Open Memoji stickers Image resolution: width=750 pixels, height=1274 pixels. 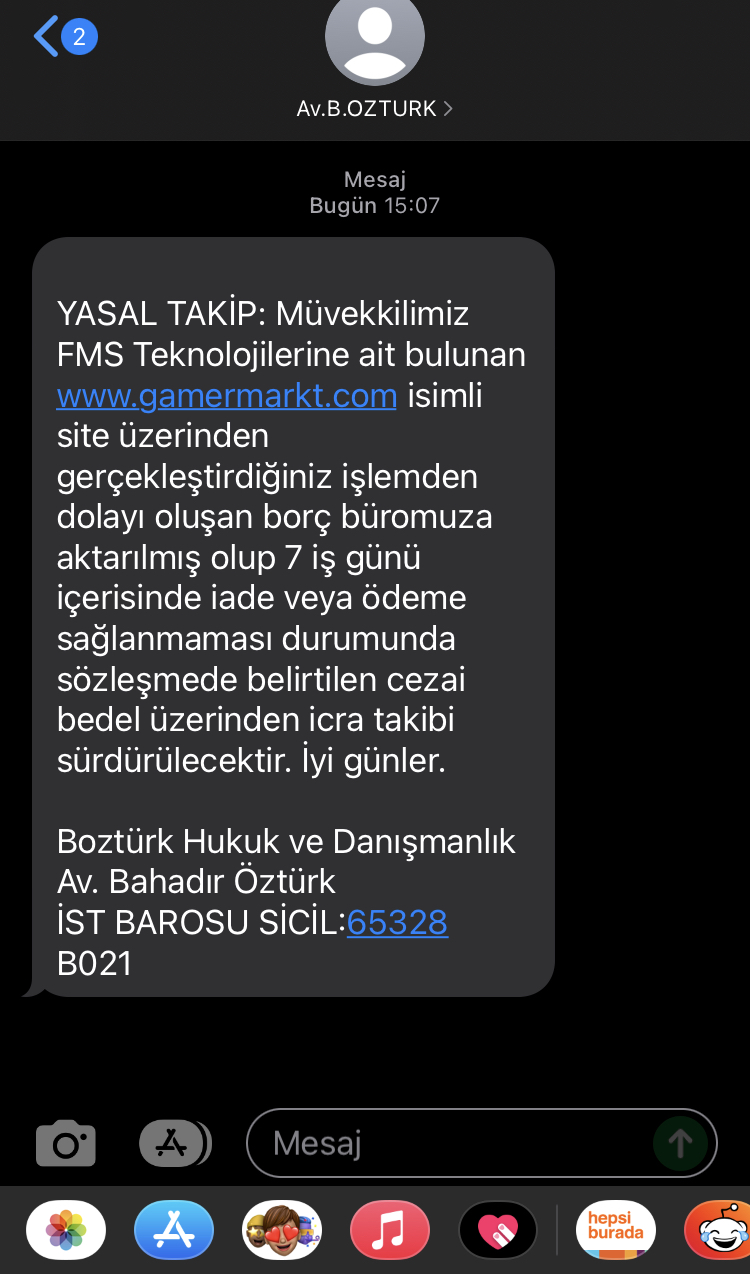coord(282,1230)
